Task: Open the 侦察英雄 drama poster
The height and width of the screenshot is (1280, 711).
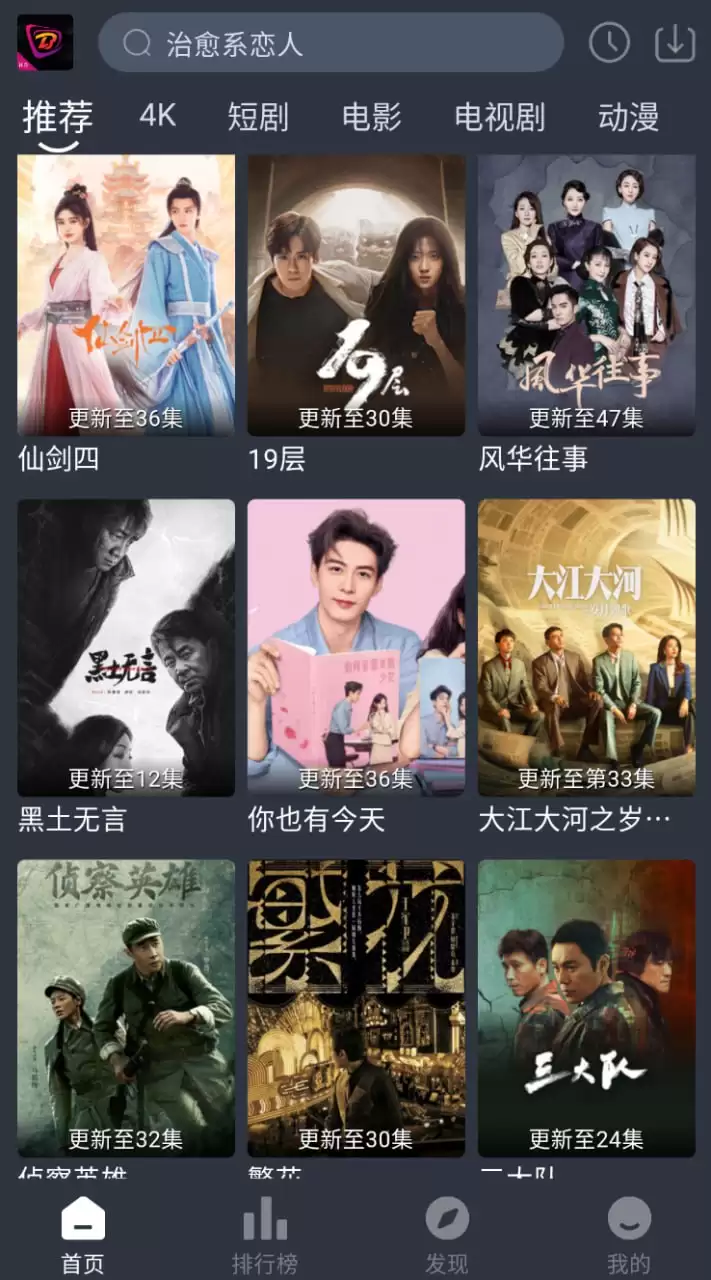Action: coord(126,1007)
